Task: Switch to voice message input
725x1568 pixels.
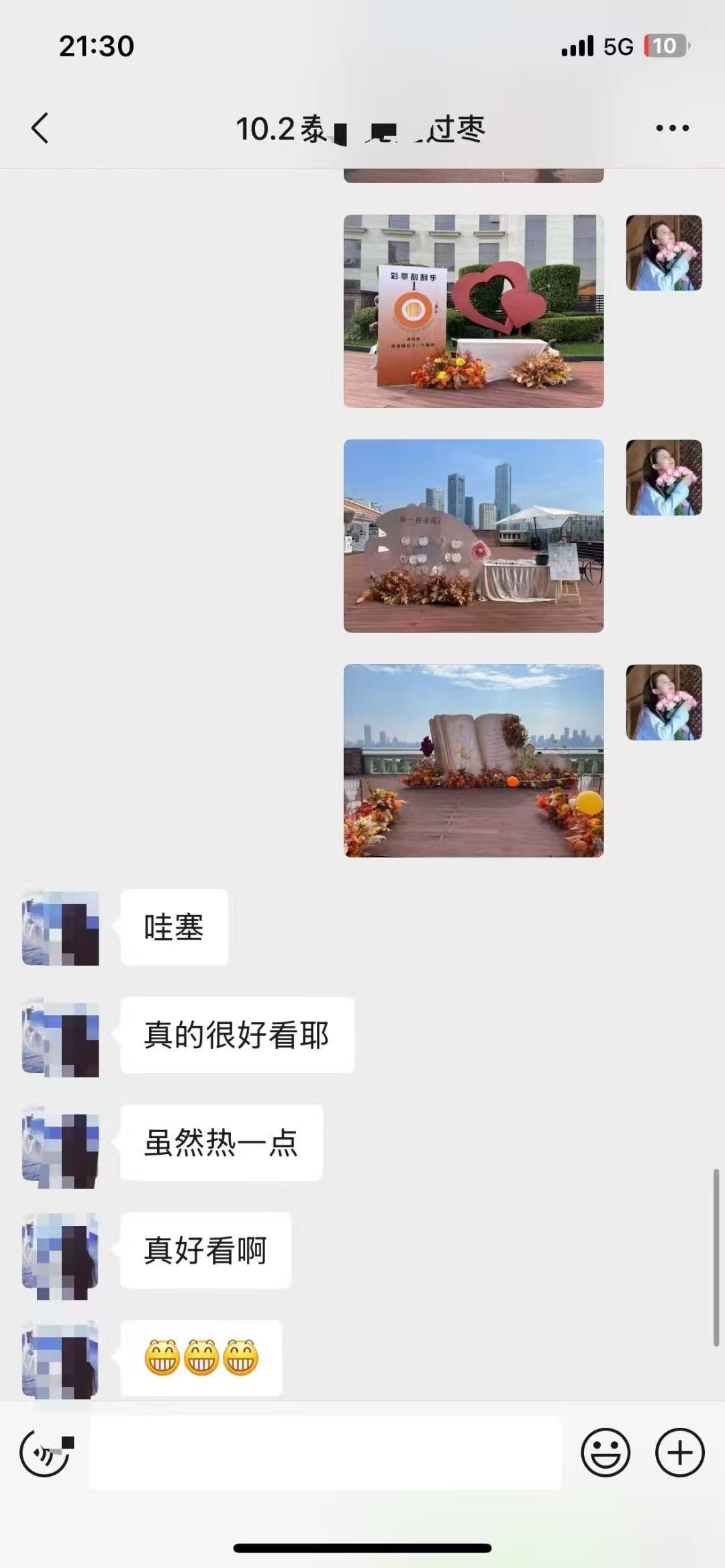Action: point(45,1453)
